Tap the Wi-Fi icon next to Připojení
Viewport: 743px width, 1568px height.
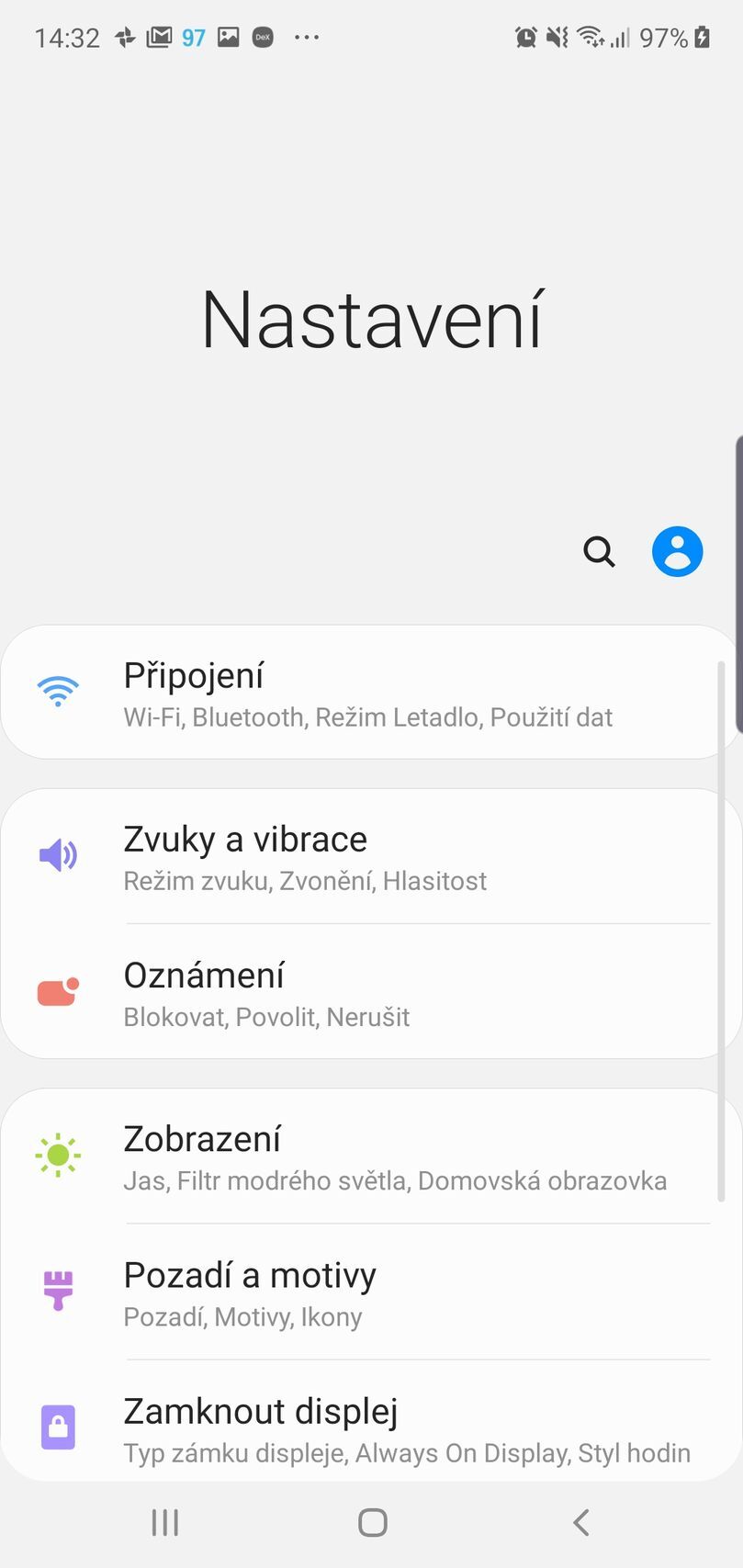click(57, 690)
